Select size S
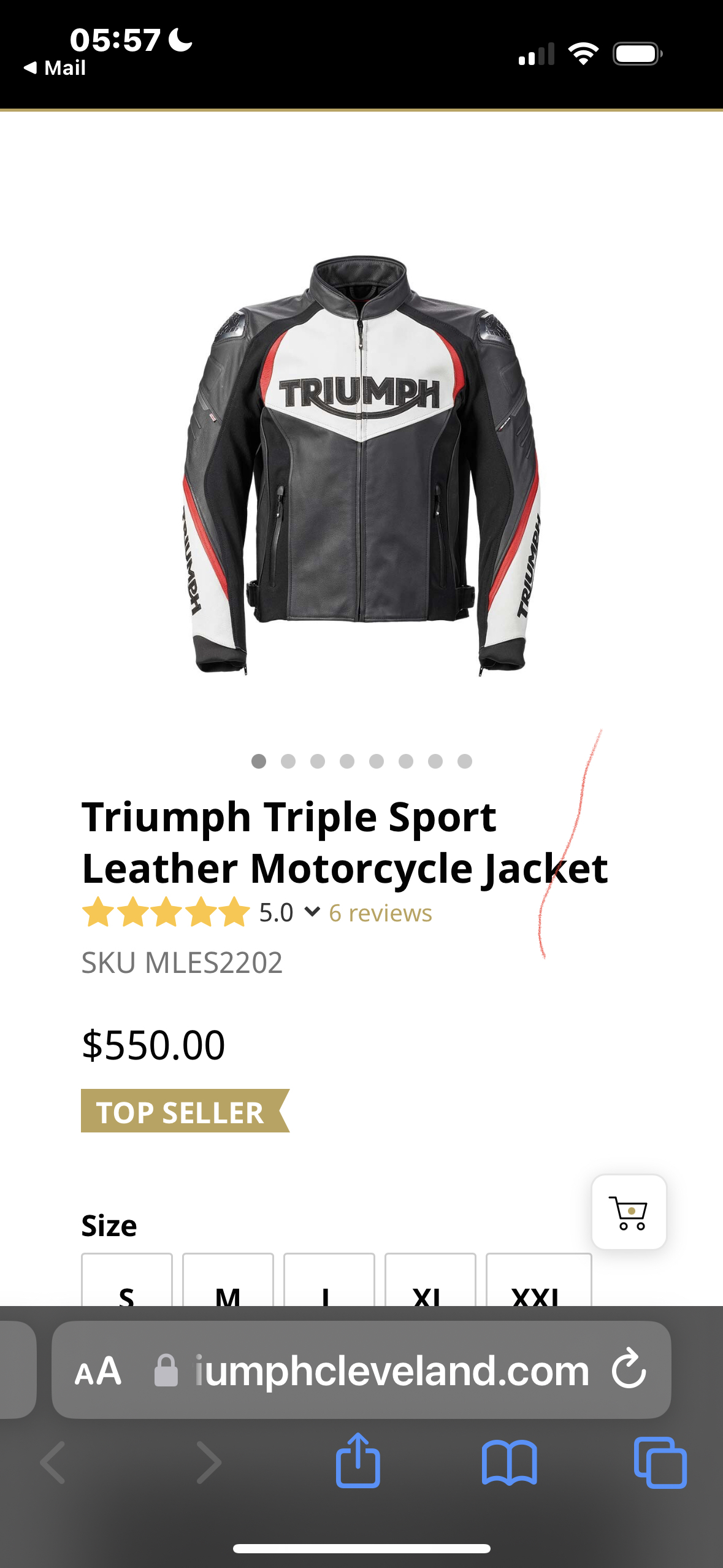The width and height of the screenshot is (723, 1568). [127, 1282]
